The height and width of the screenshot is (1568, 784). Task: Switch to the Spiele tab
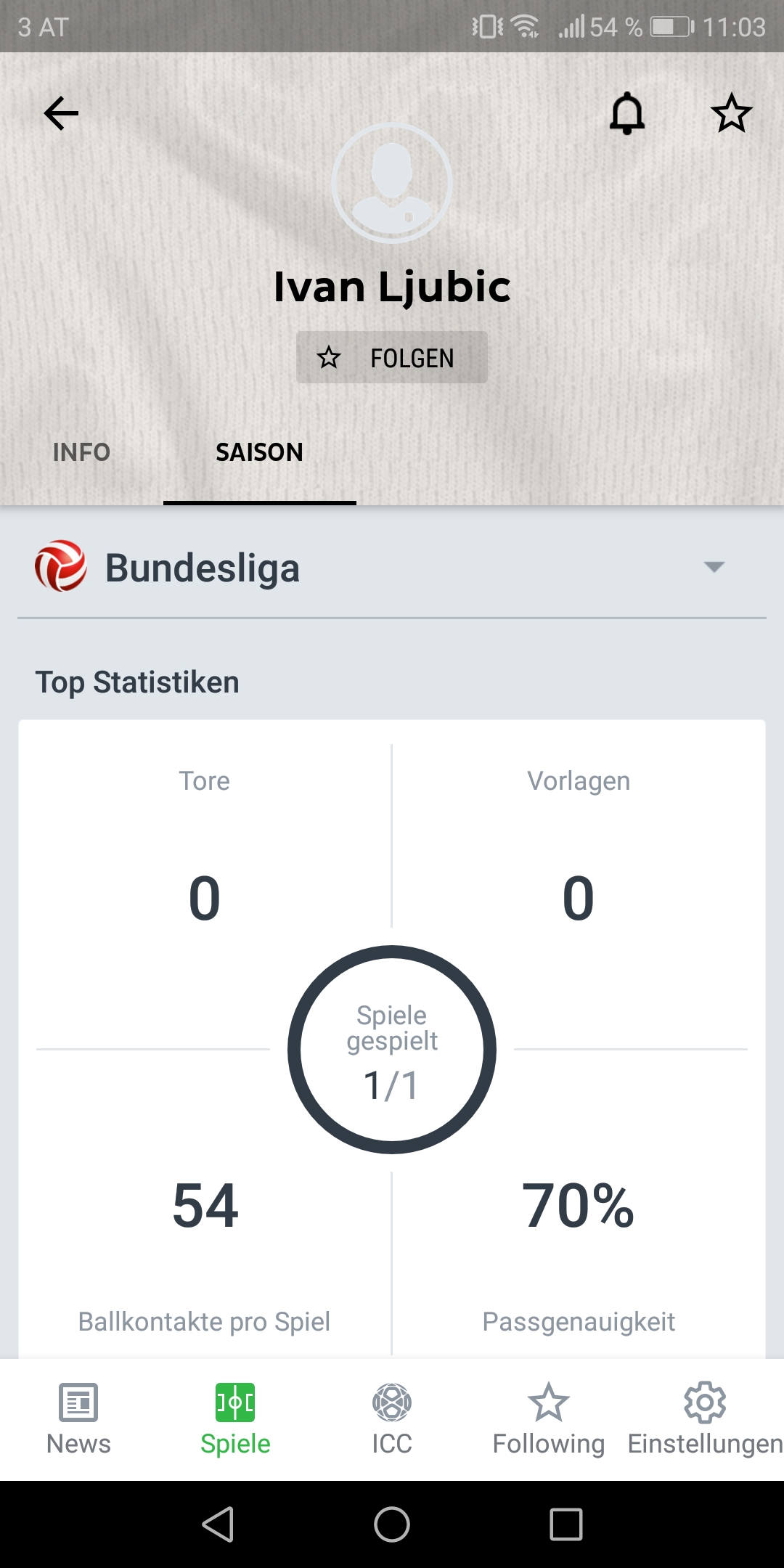pos(235,1419)
